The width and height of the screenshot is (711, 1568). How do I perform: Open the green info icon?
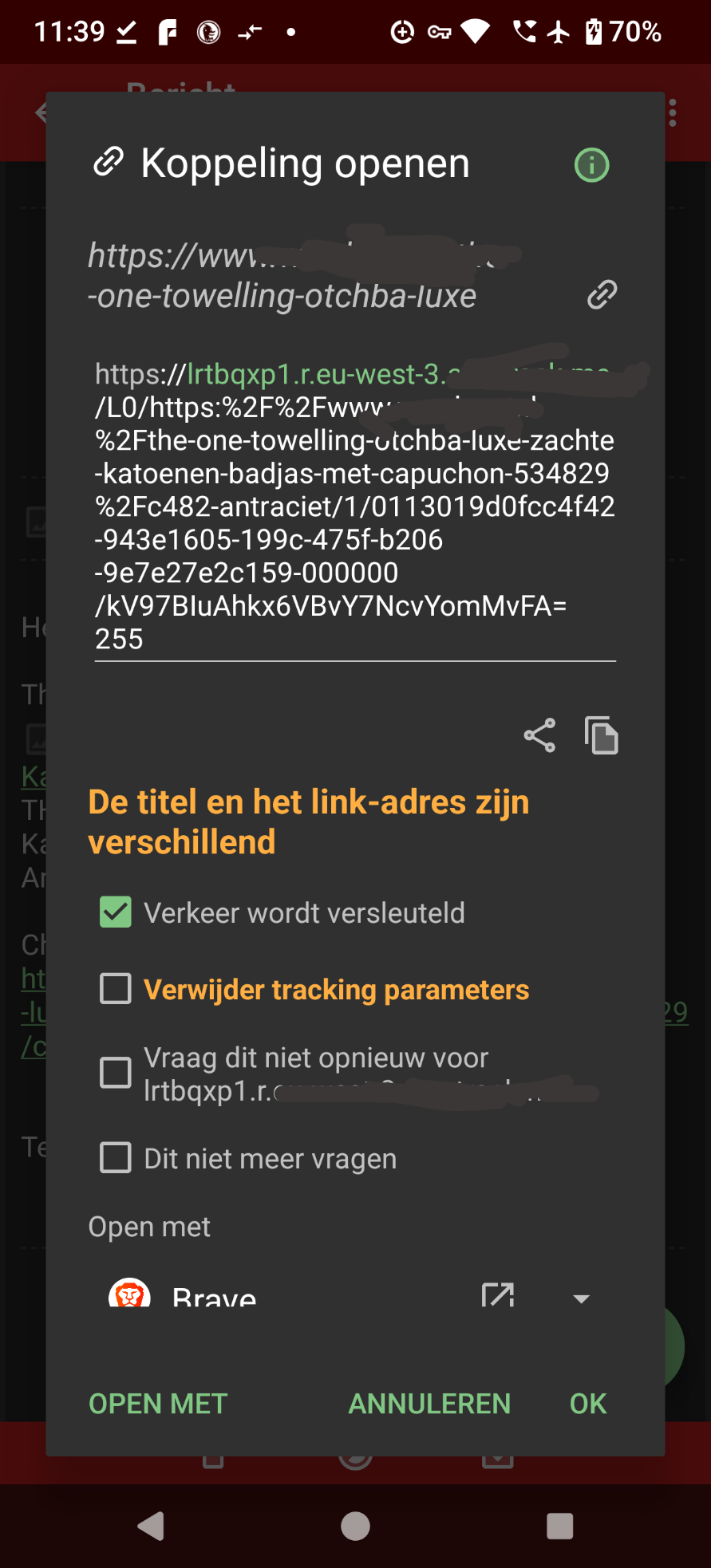click(x=591, y=165)
